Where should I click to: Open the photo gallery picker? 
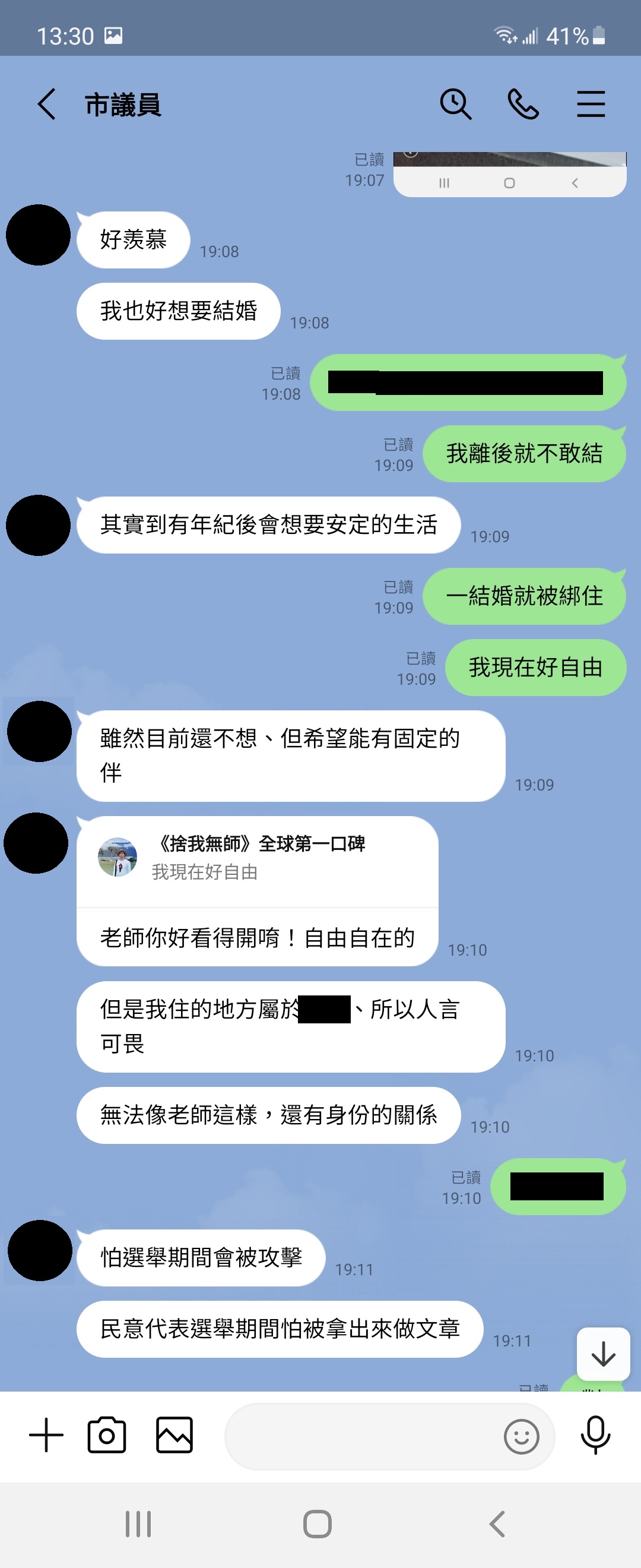[174, 1435]
